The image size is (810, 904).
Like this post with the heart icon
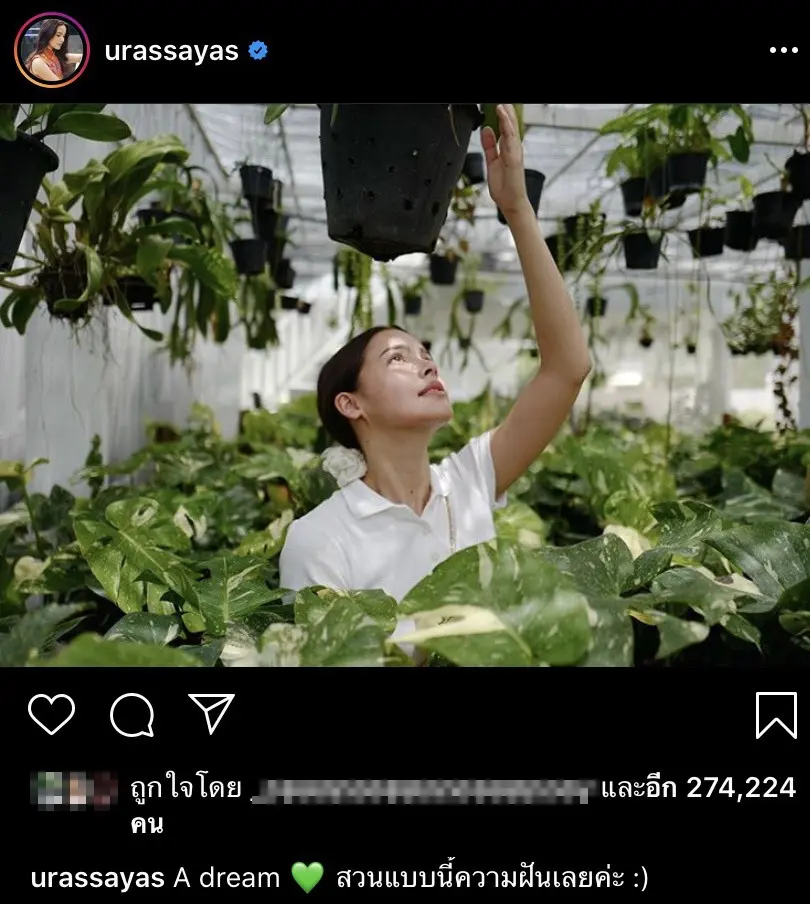51,714
